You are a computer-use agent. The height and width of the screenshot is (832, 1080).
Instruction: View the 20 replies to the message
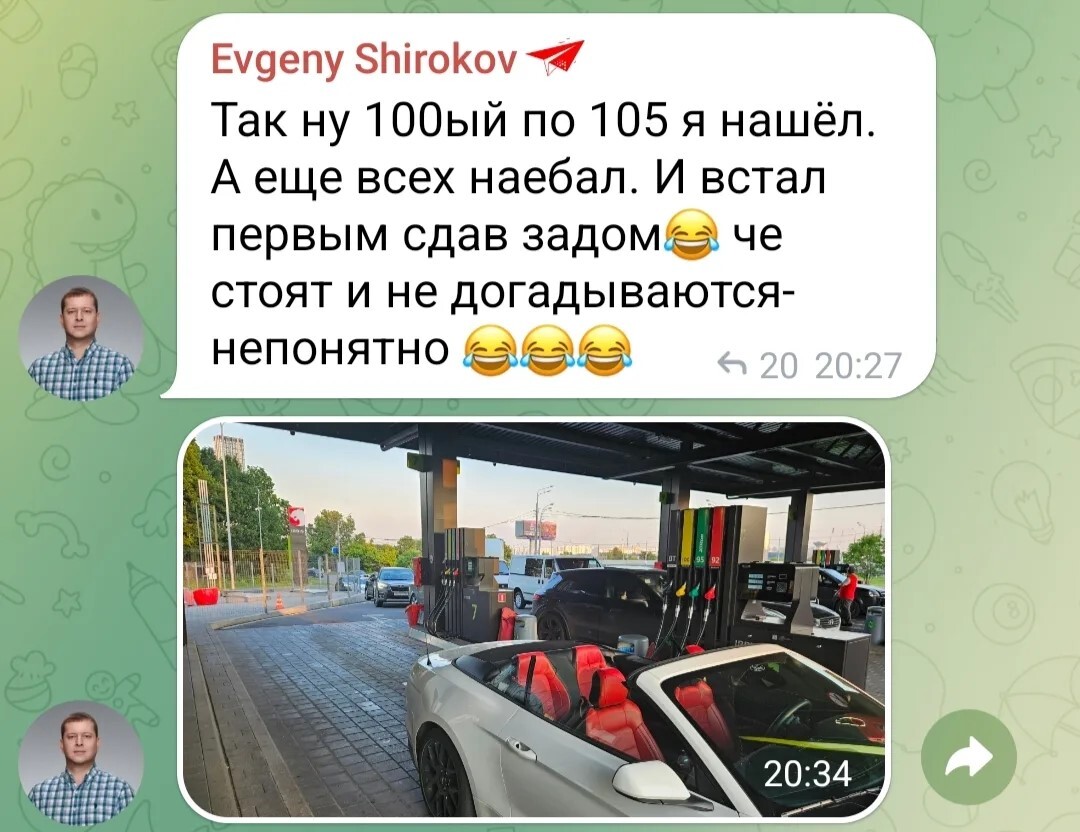(757, 365)
